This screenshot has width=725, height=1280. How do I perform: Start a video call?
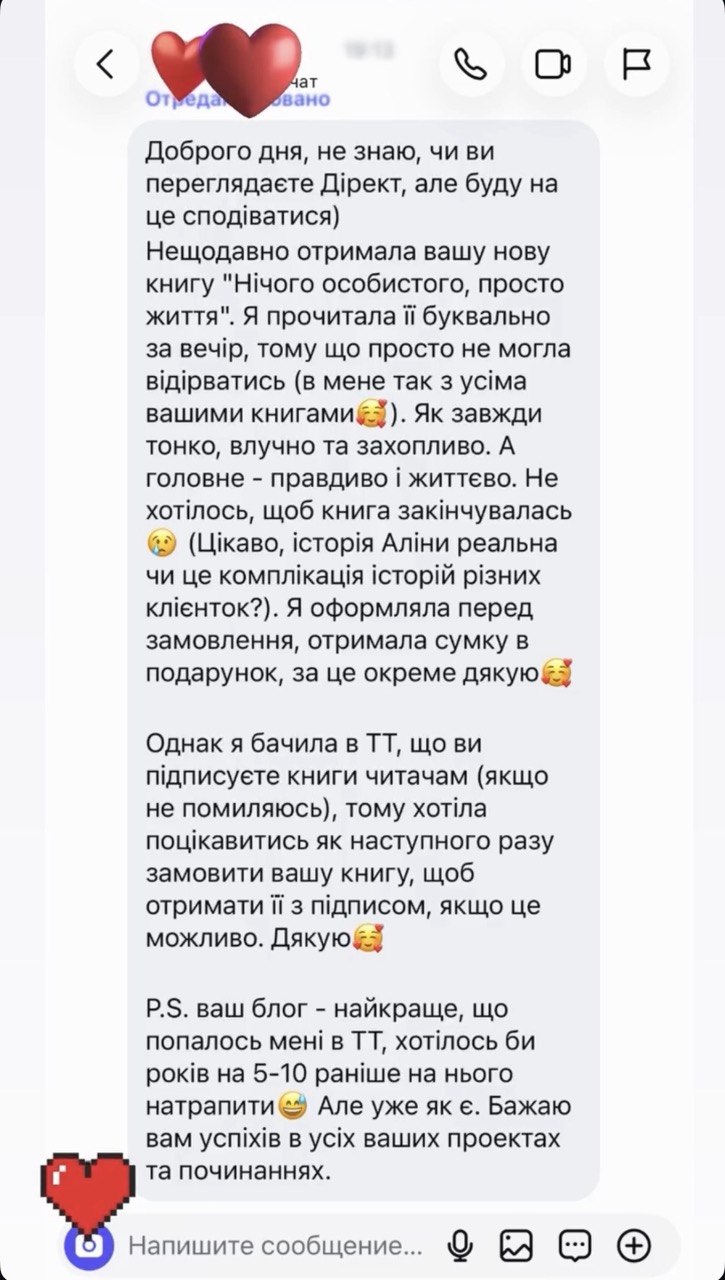click(553, 65)
